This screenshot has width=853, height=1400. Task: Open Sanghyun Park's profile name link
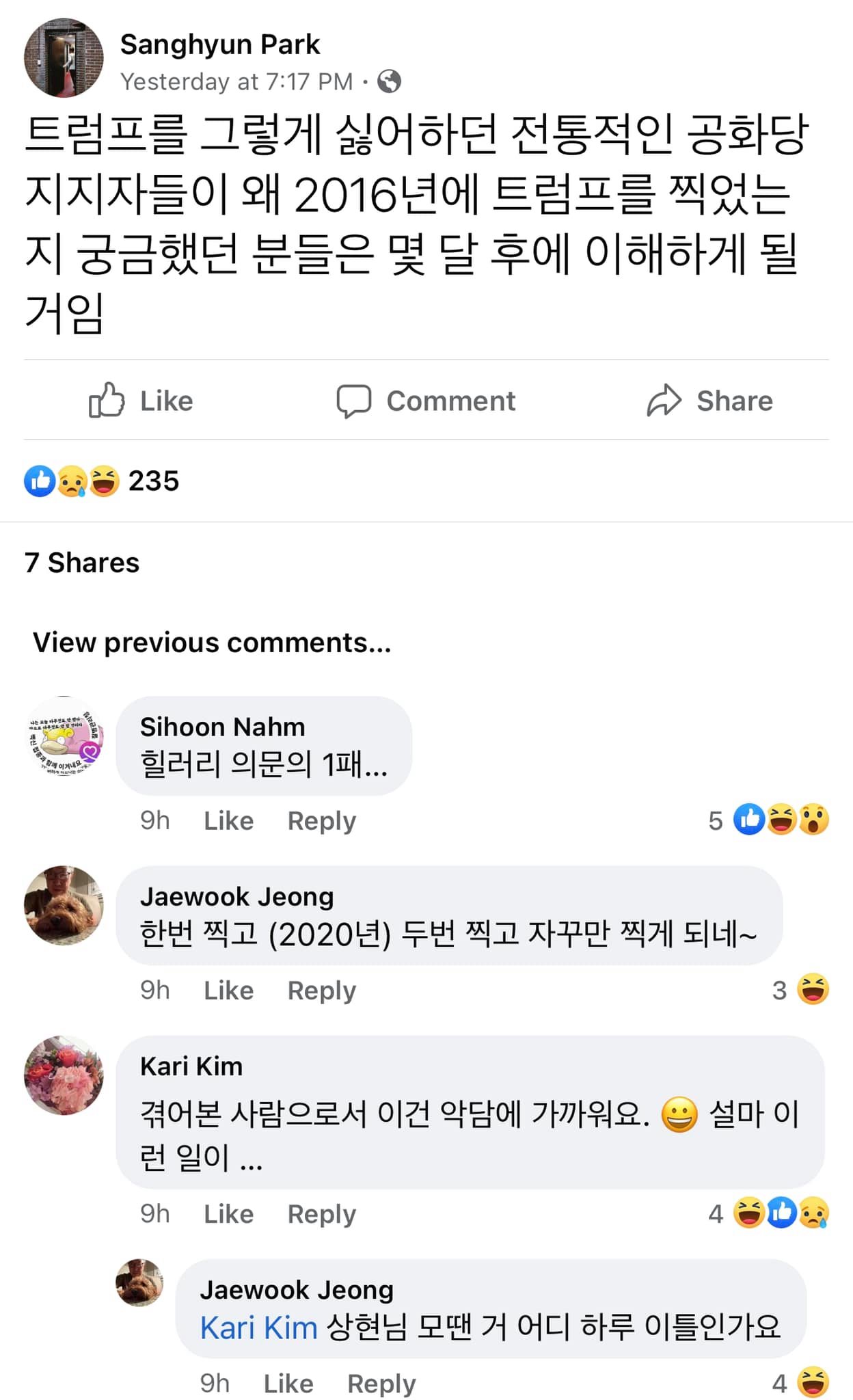(x=219, y=44)
